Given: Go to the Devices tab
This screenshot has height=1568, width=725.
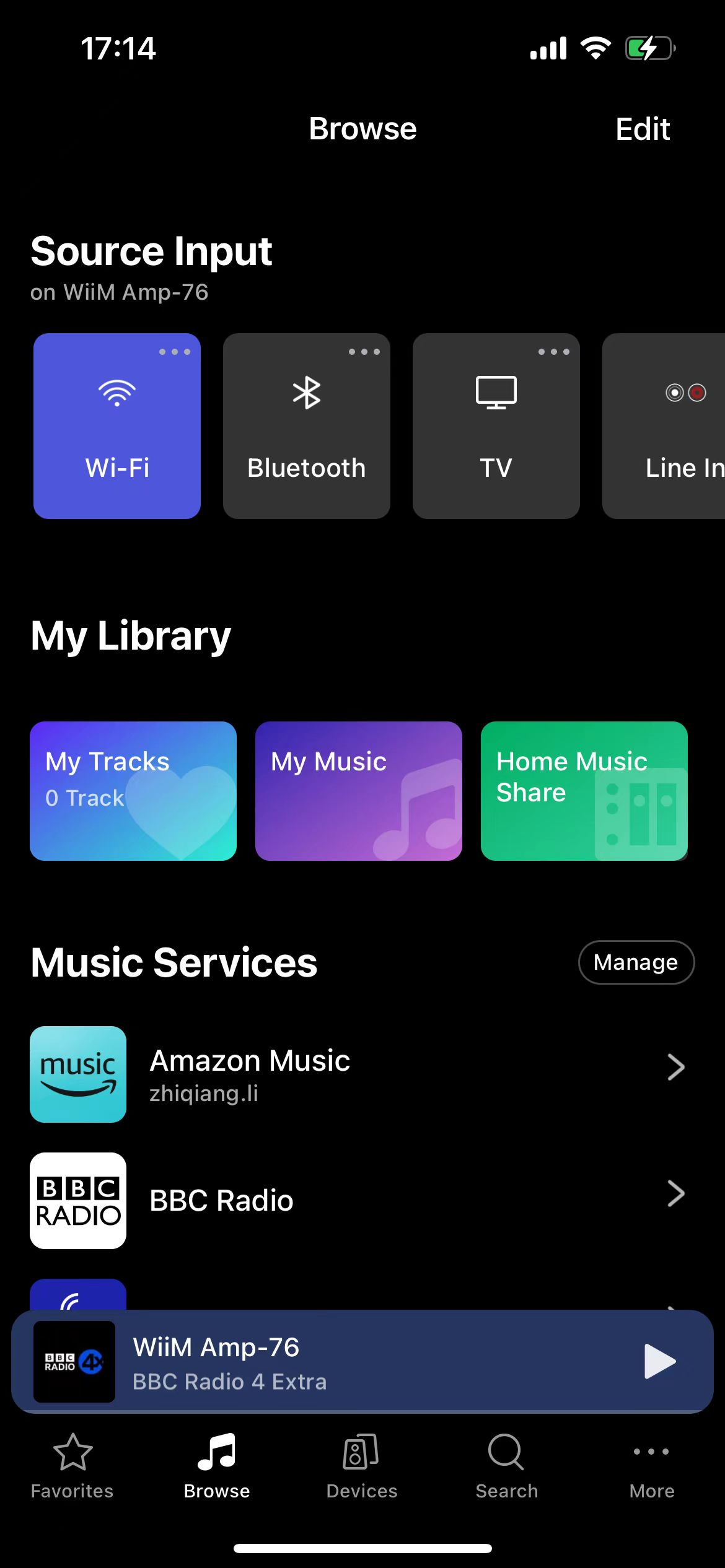Looking at the screenshot, I should [x=362, y=1465].
